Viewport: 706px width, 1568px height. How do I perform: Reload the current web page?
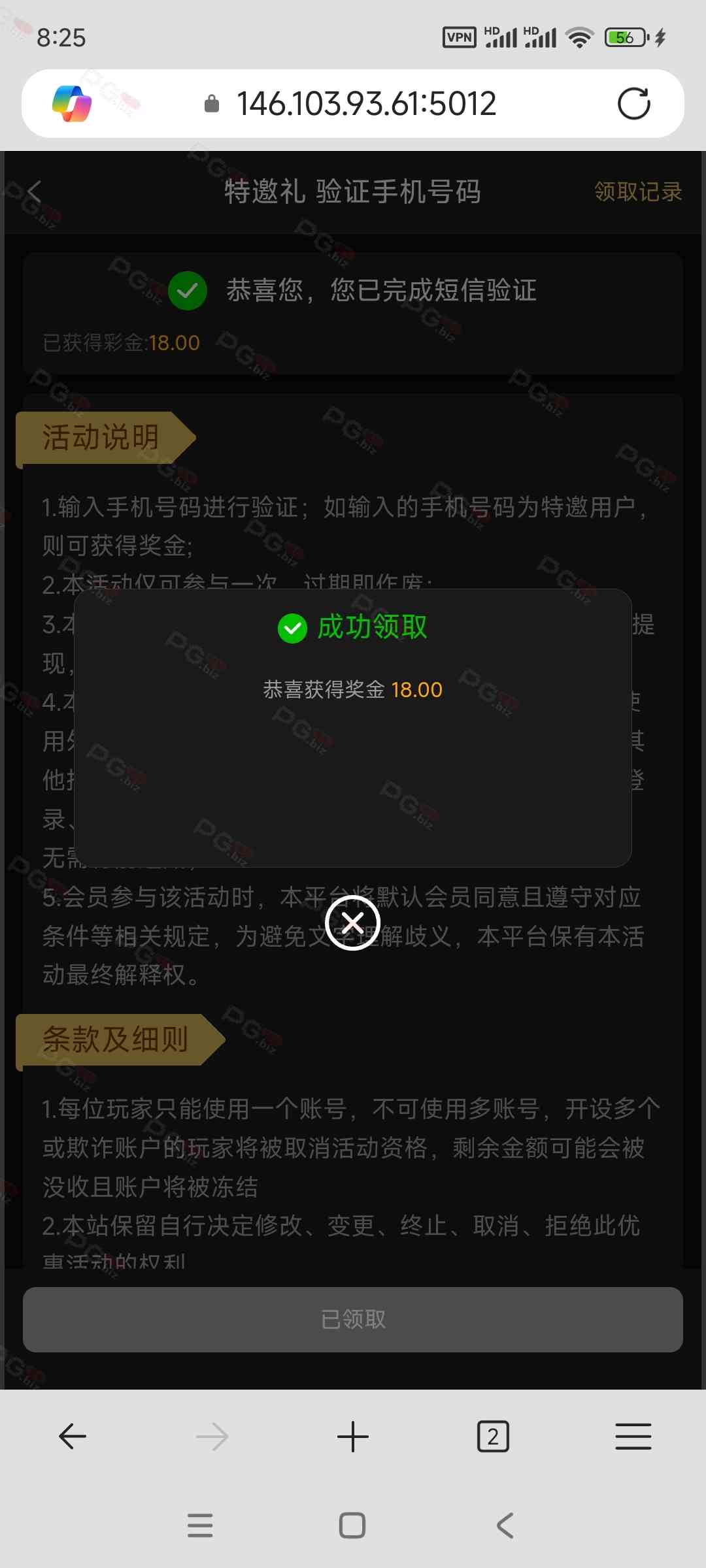pos(633,104)
